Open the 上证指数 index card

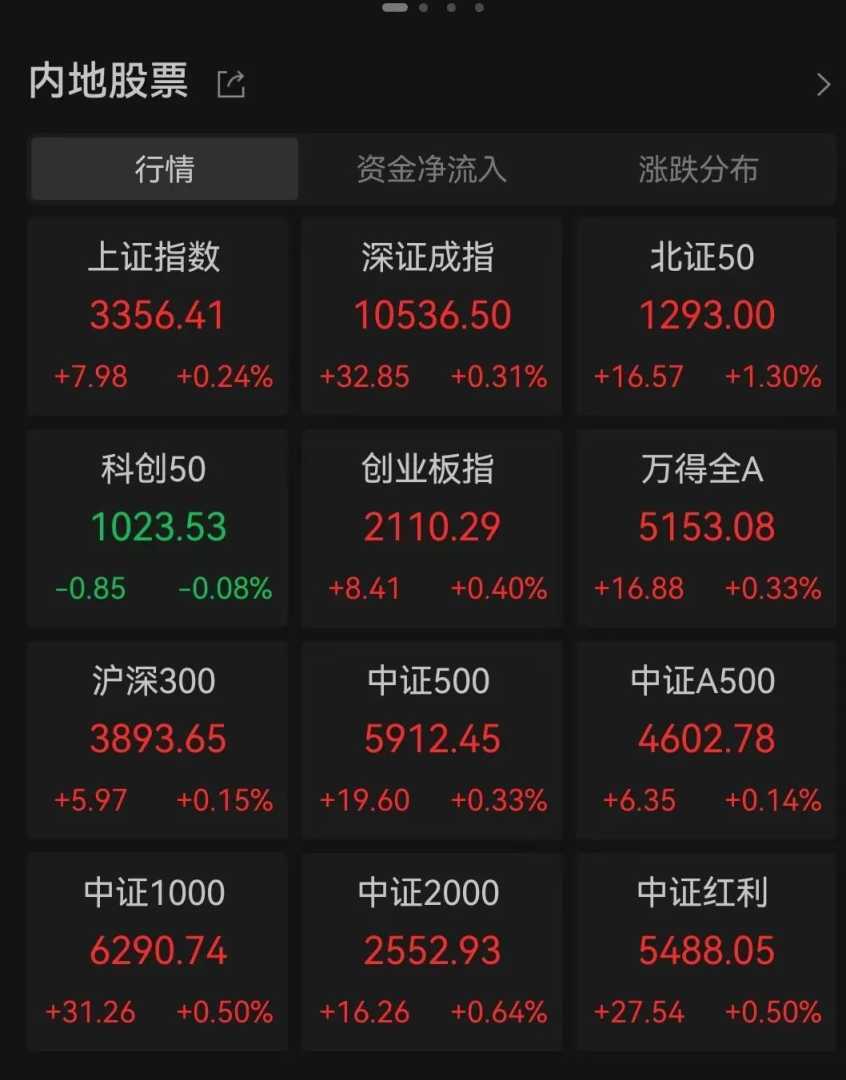[x=158, y=316]
